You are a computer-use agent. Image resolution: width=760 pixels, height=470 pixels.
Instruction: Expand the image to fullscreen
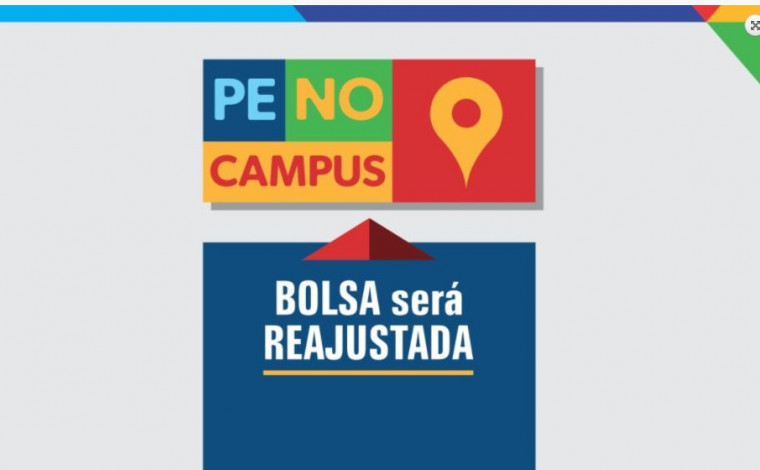tap(754, 26)
